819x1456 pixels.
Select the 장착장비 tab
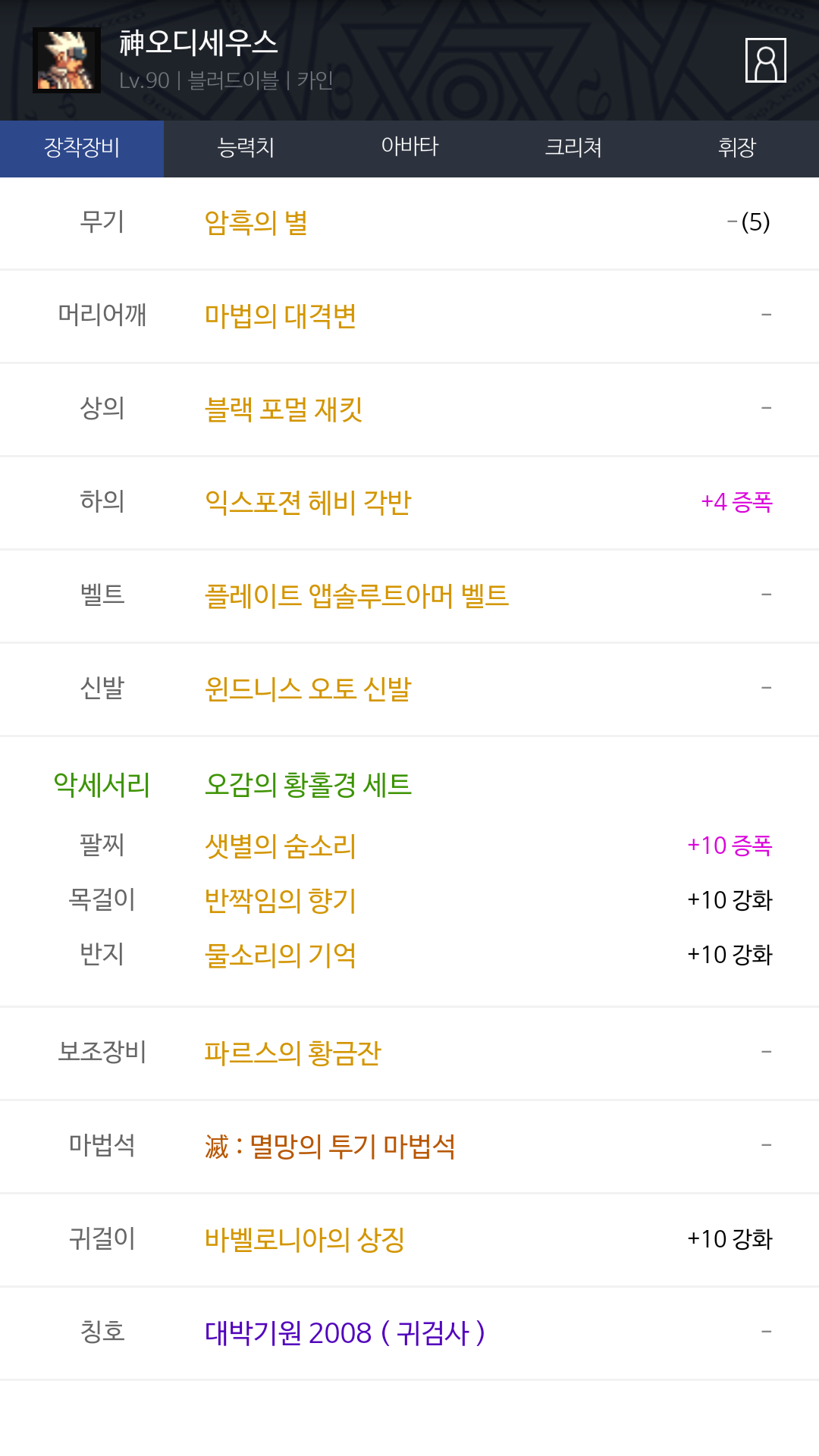tap(82, 148)
